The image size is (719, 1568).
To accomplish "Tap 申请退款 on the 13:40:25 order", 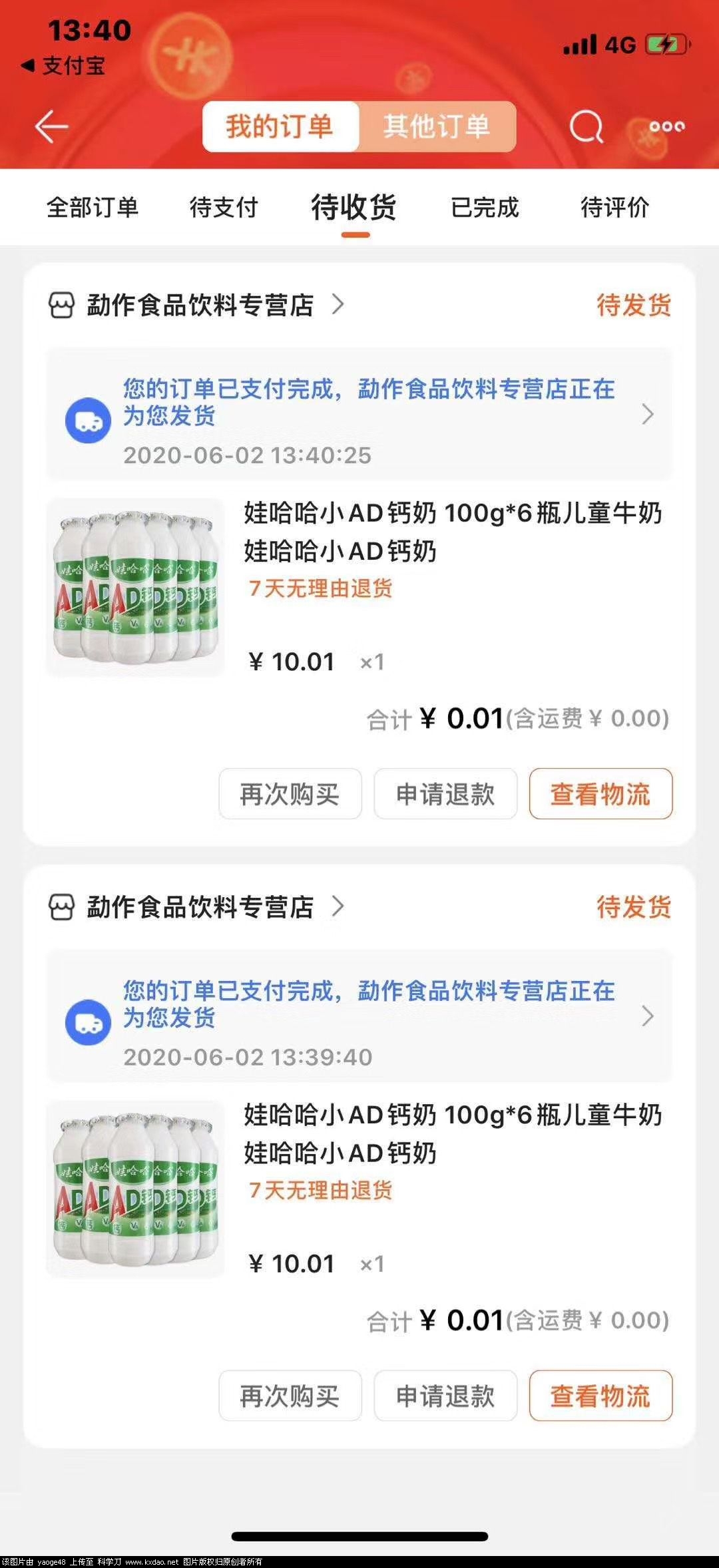I will tap(445, 794).
